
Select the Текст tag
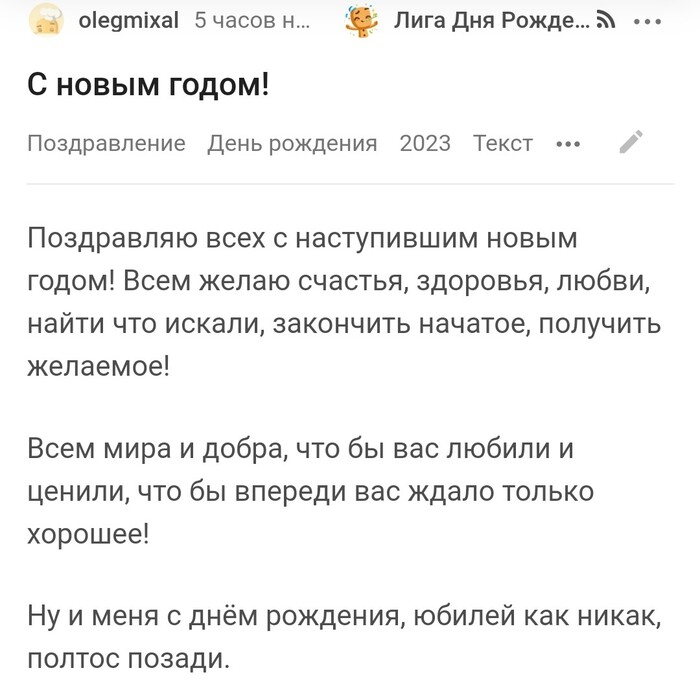coord(503,143)
